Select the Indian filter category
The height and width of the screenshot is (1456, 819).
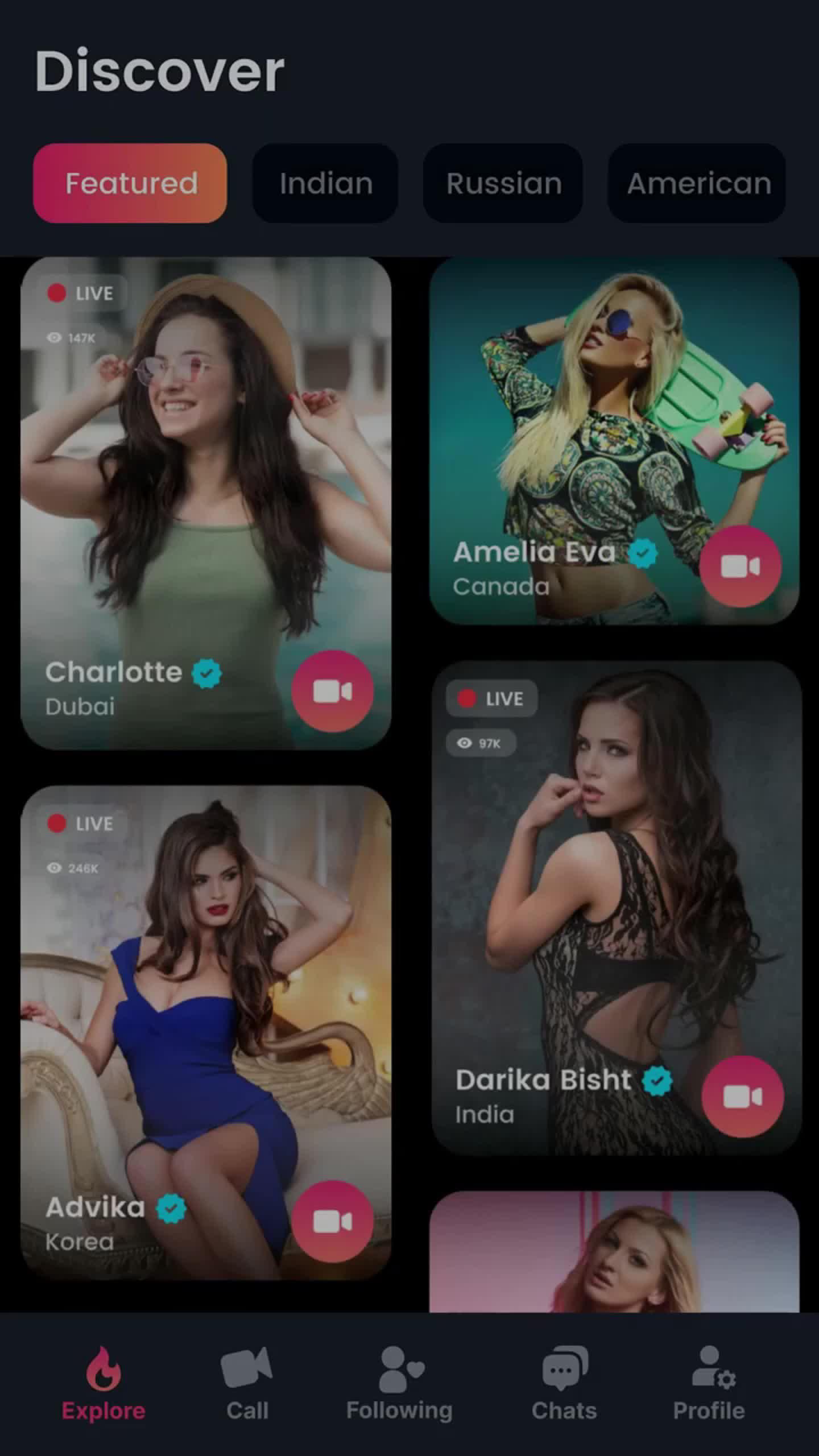(325, 183)
